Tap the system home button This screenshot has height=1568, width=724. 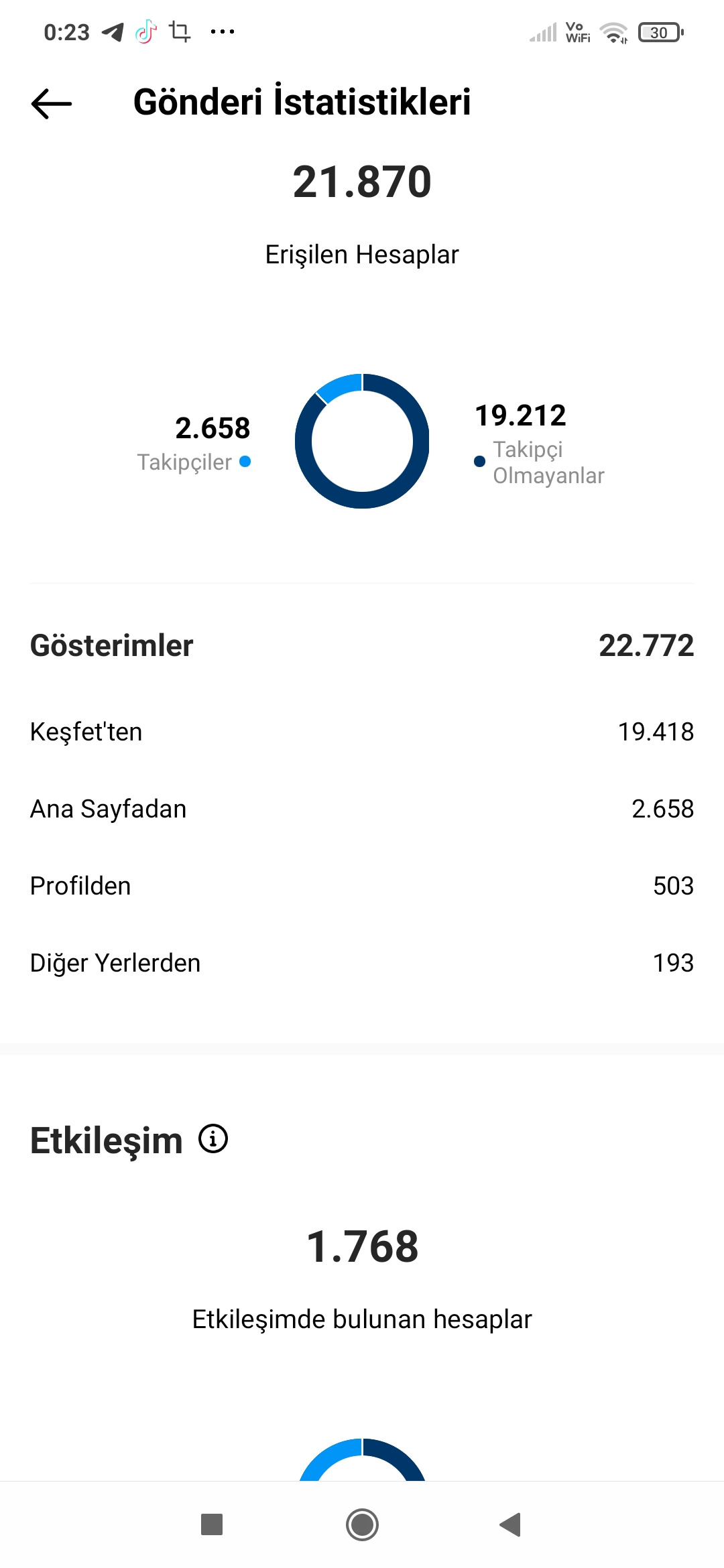[362, 1524]
